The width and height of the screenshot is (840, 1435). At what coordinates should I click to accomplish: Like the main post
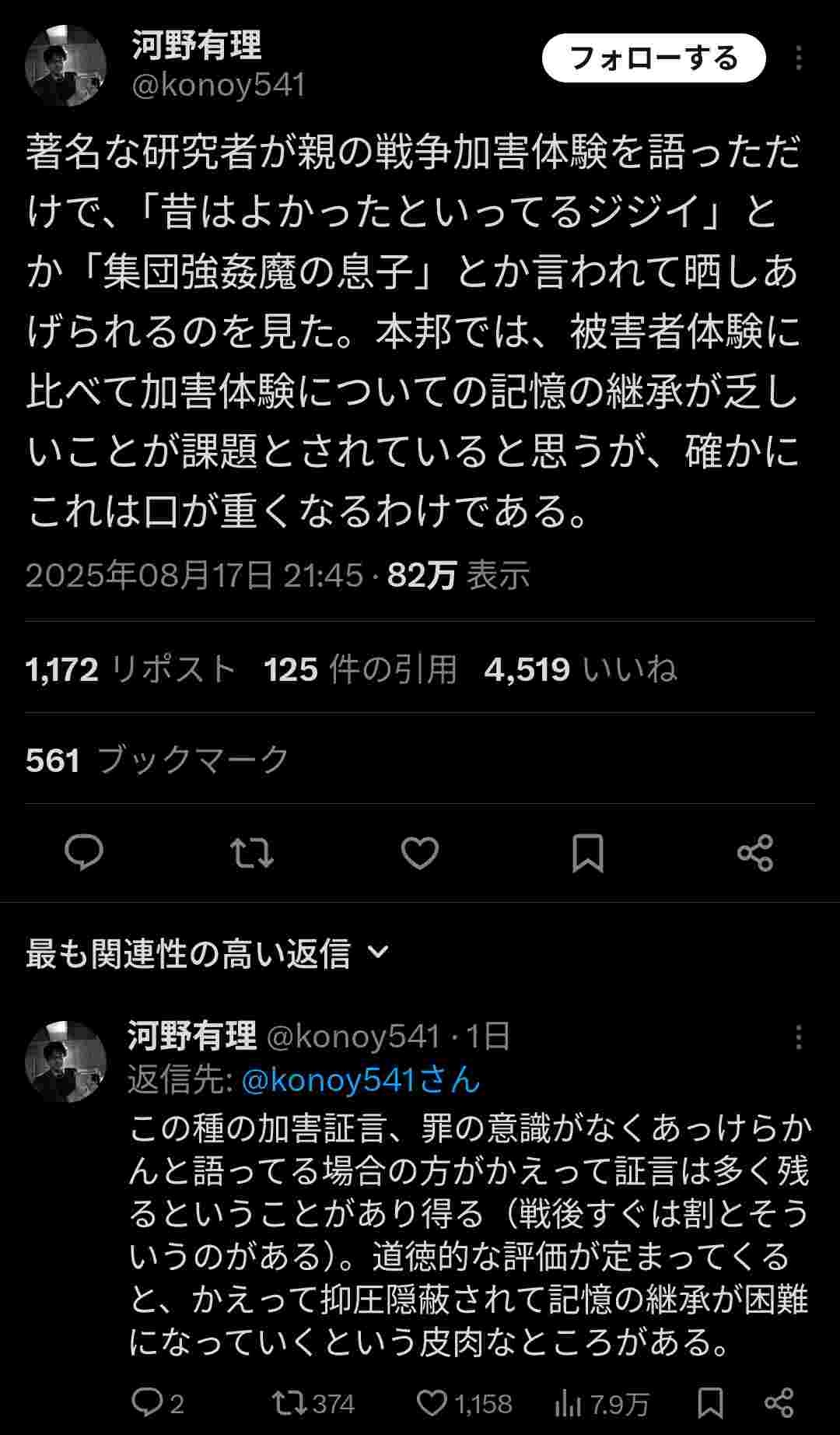point(420,853)
